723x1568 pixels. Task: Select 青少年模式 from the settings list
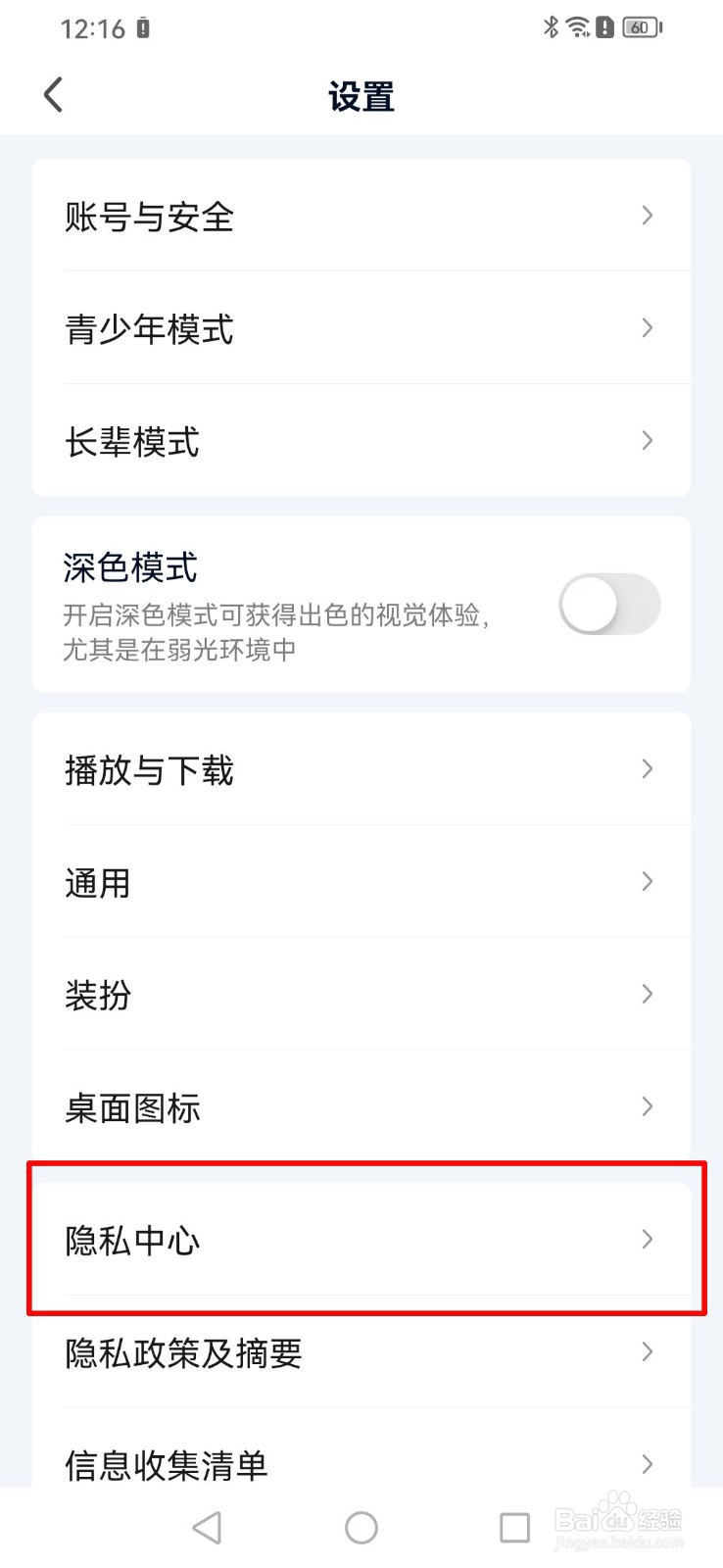pyautogui.click(x=361, y=328)
